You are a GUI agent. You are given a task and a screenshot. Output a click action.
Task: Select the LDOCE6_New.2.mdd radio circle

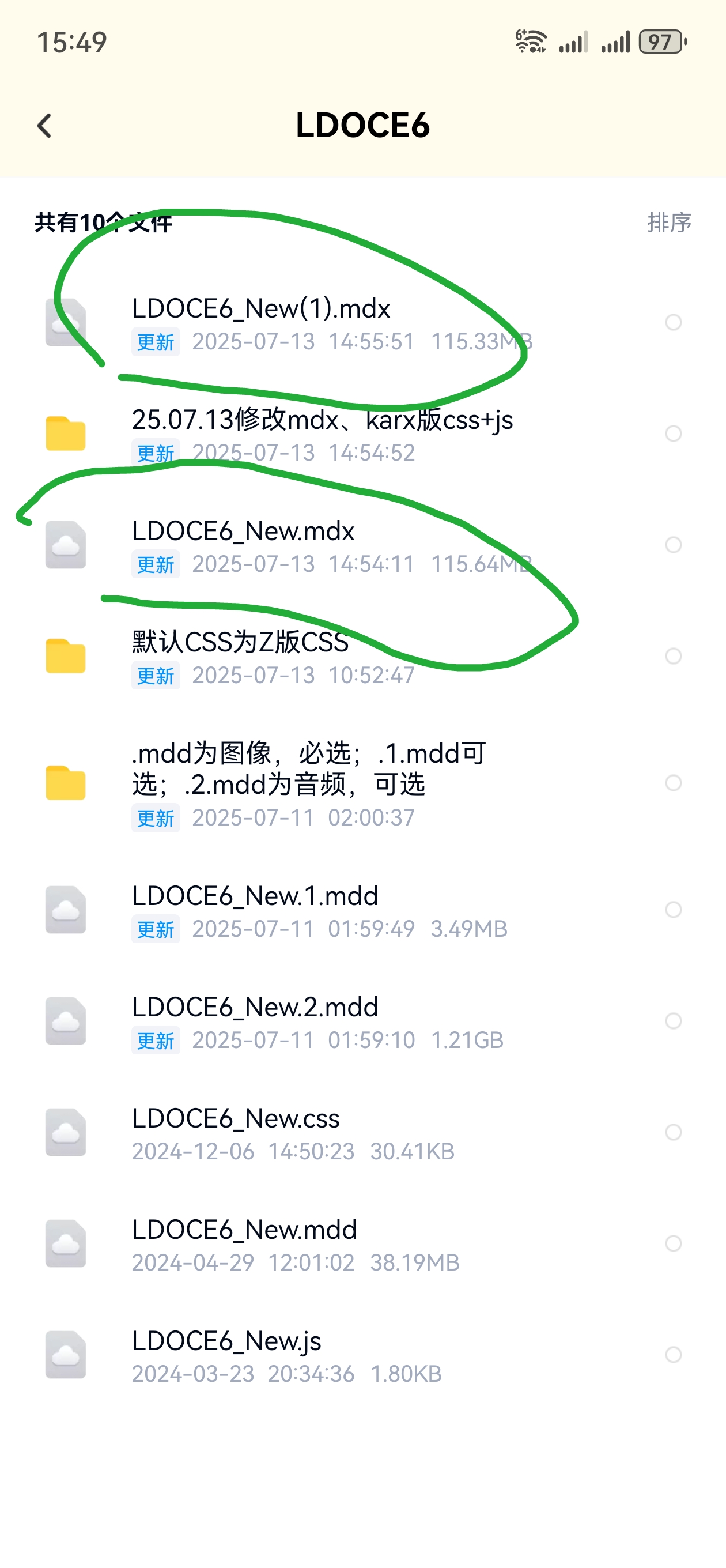(673, 1021)
